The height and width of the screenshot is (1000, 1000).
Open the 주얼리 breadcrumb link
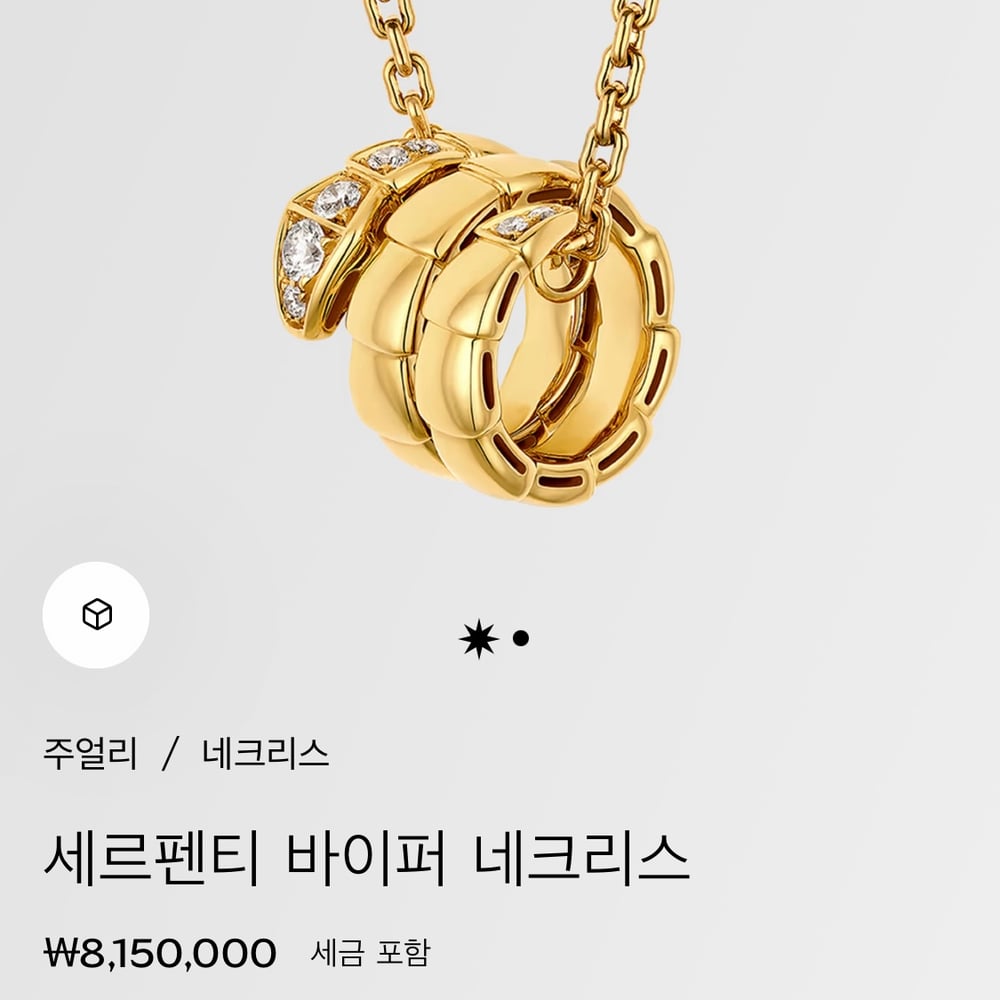coord(90,752)
